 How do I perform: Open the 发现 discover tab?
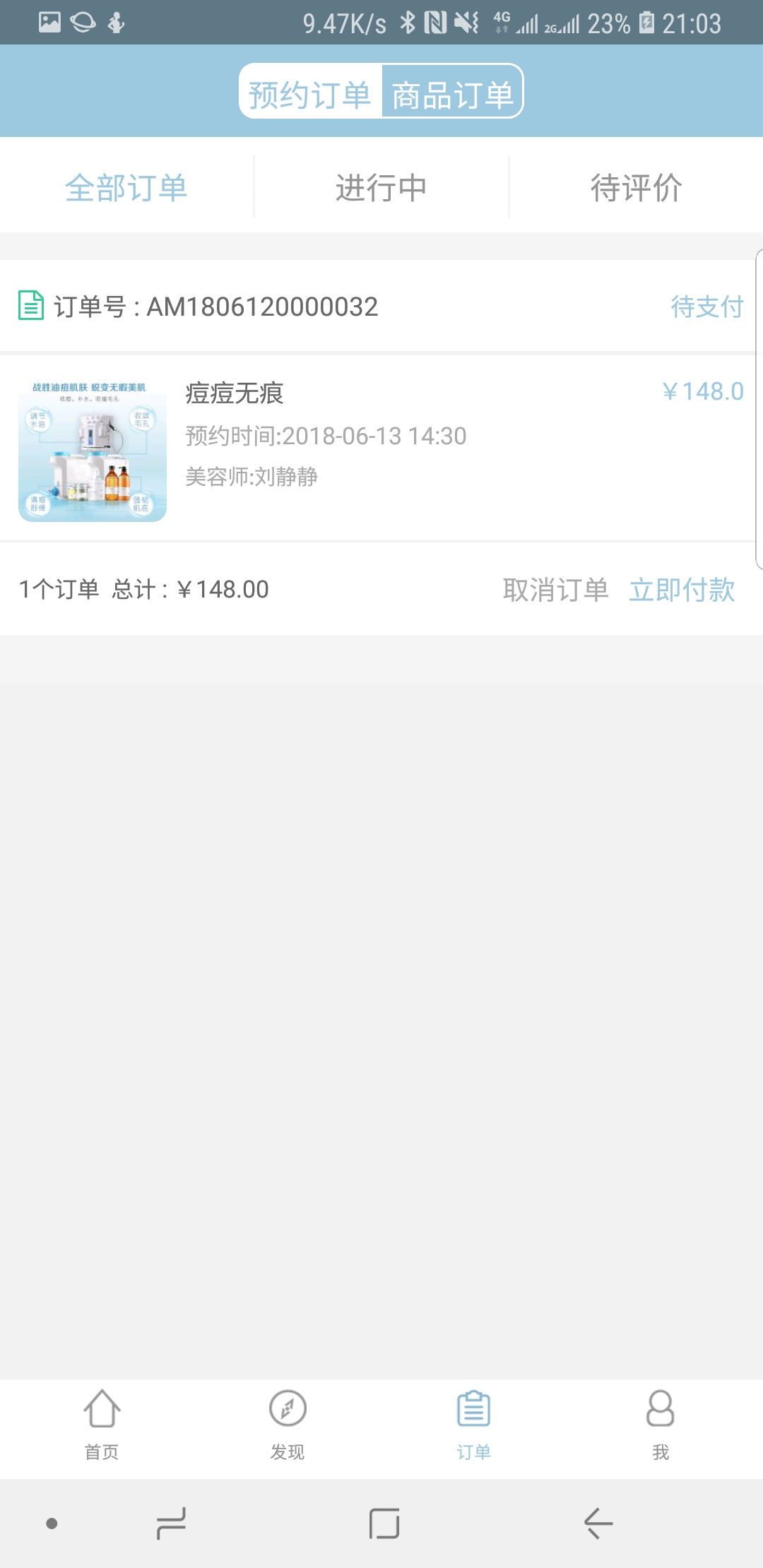(288, 1425)
